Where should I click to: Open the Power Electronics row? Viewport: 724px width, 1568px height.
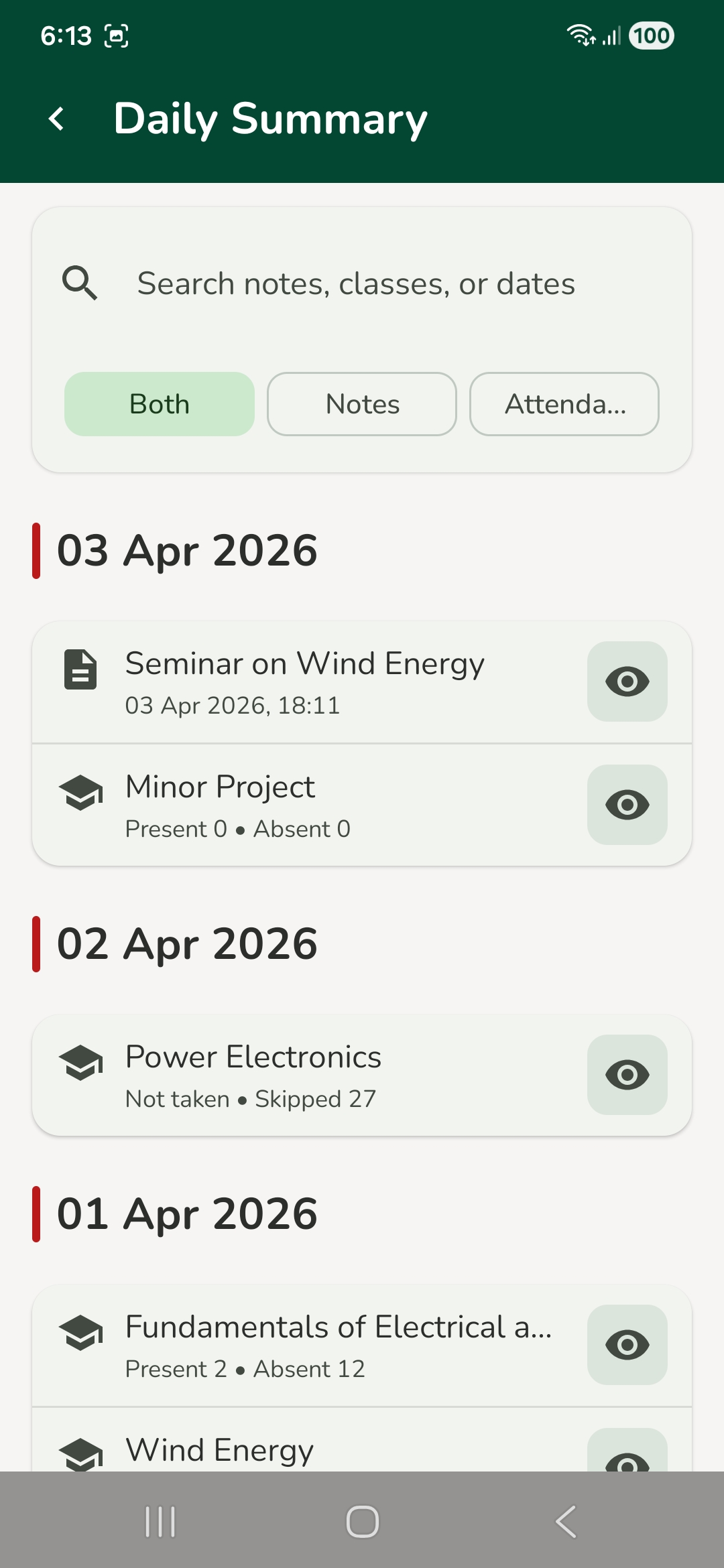(x=305, y=1075)
